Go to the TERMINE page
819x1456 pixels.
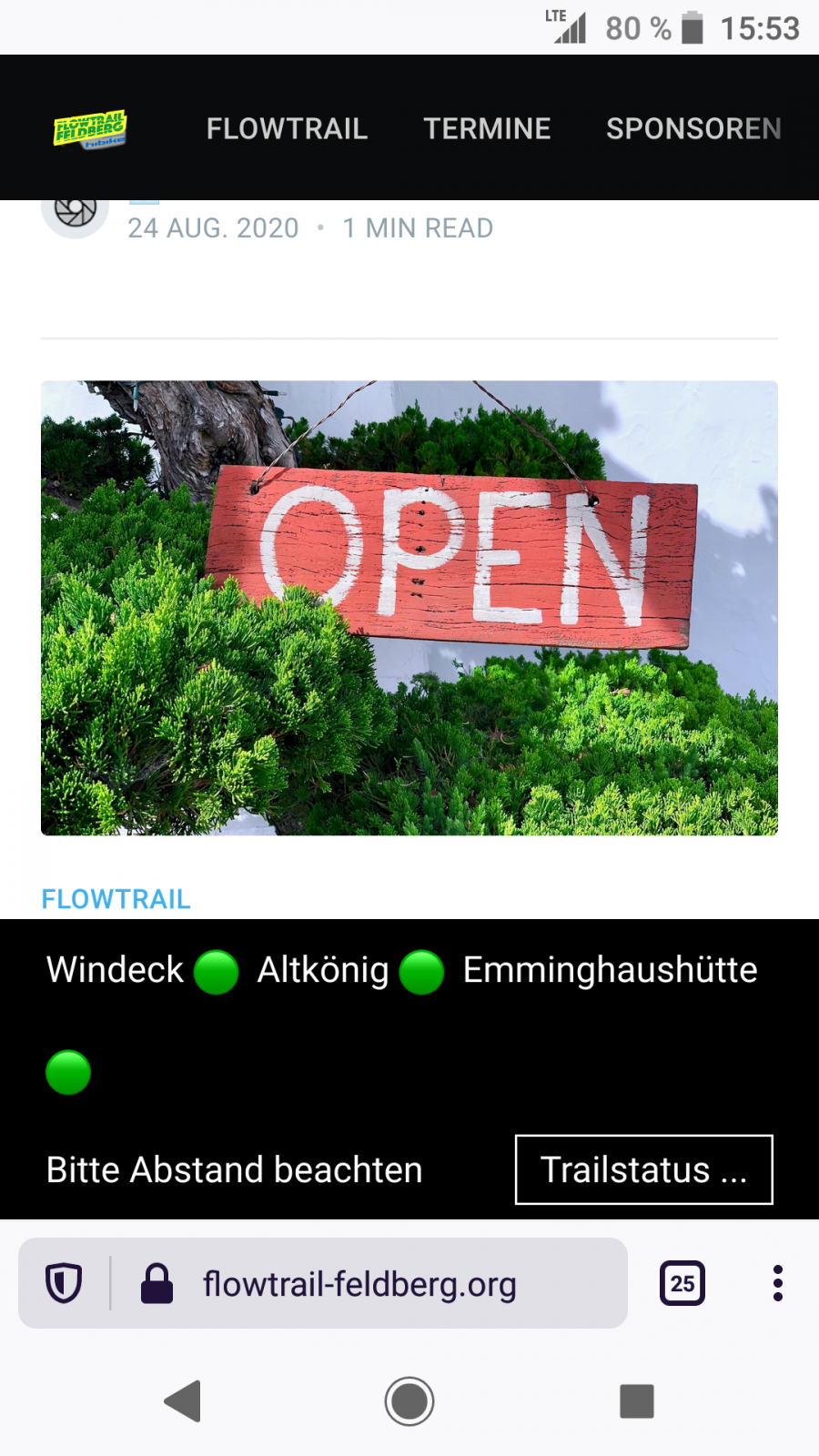(487, 129)
